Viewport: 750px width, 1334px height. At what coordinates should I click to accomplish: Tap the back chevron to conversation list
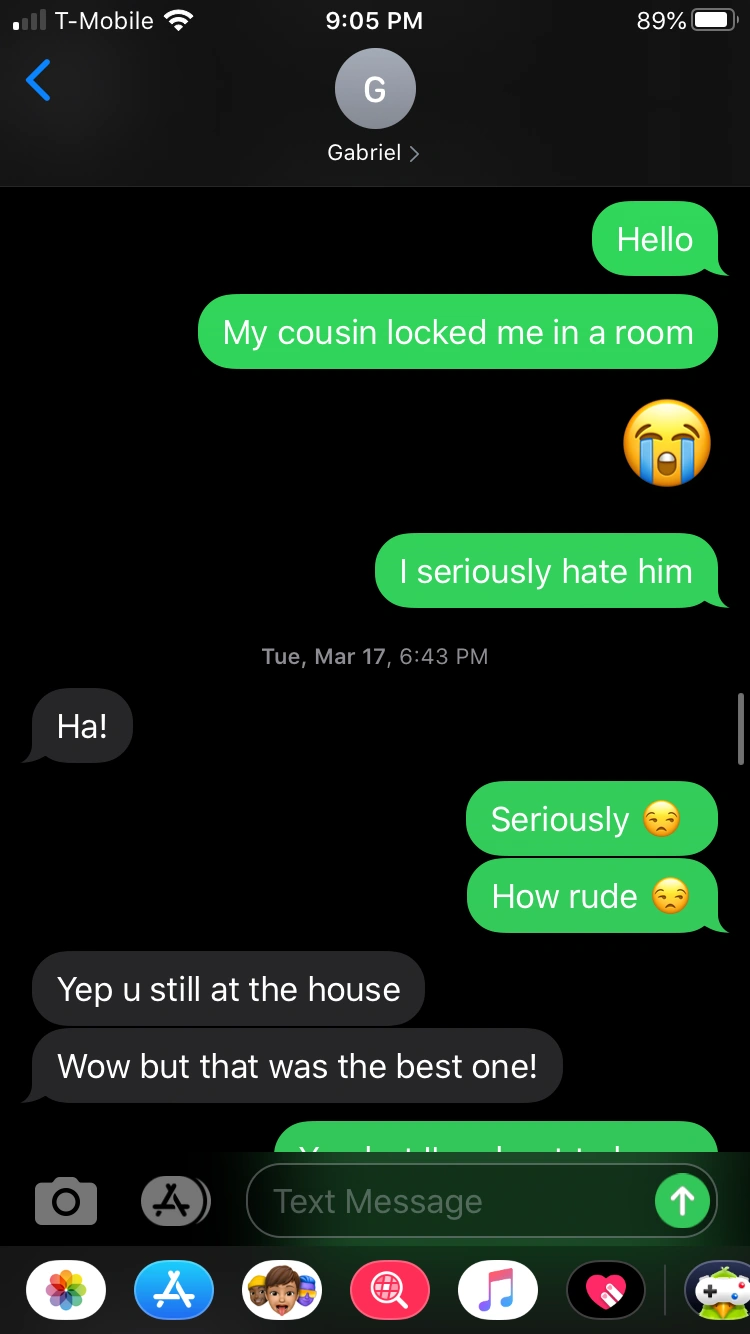[x=38, y=81]
